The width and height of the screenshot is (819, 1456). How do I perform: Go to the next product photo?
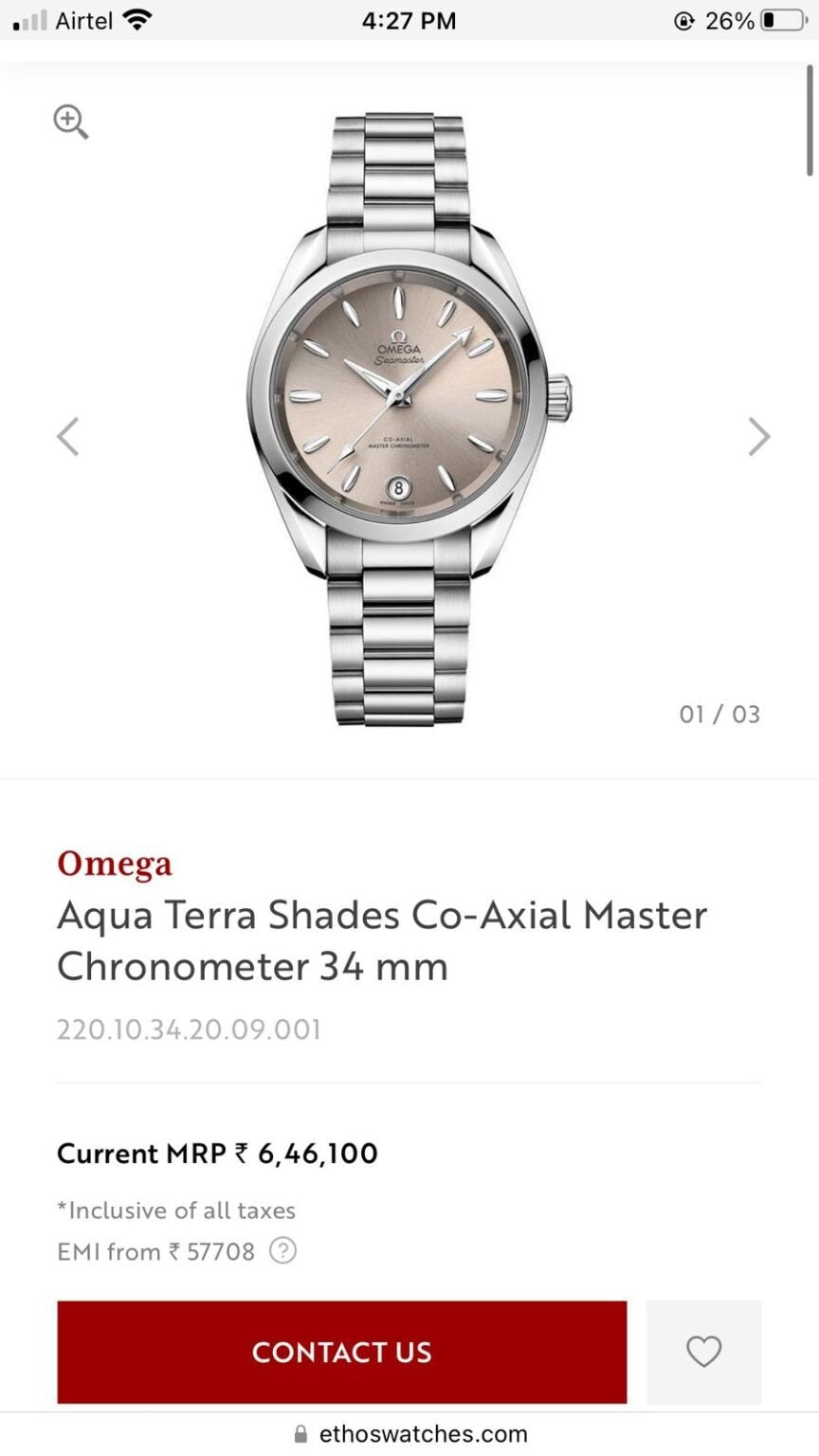tap(758, 437)
